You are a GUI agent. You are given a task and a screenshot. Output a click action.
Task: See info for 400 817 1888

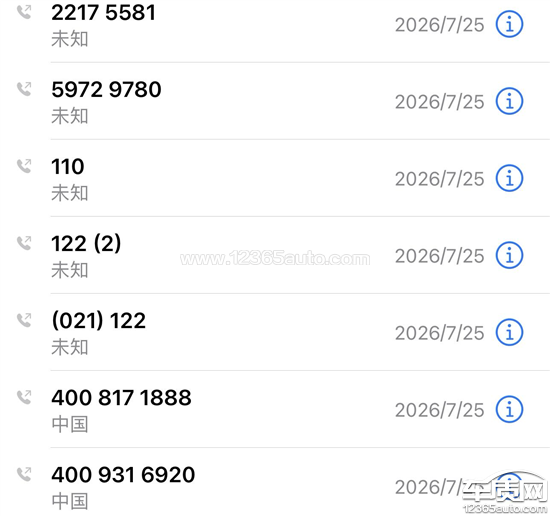pyautogui.click(x=509, y=409)
